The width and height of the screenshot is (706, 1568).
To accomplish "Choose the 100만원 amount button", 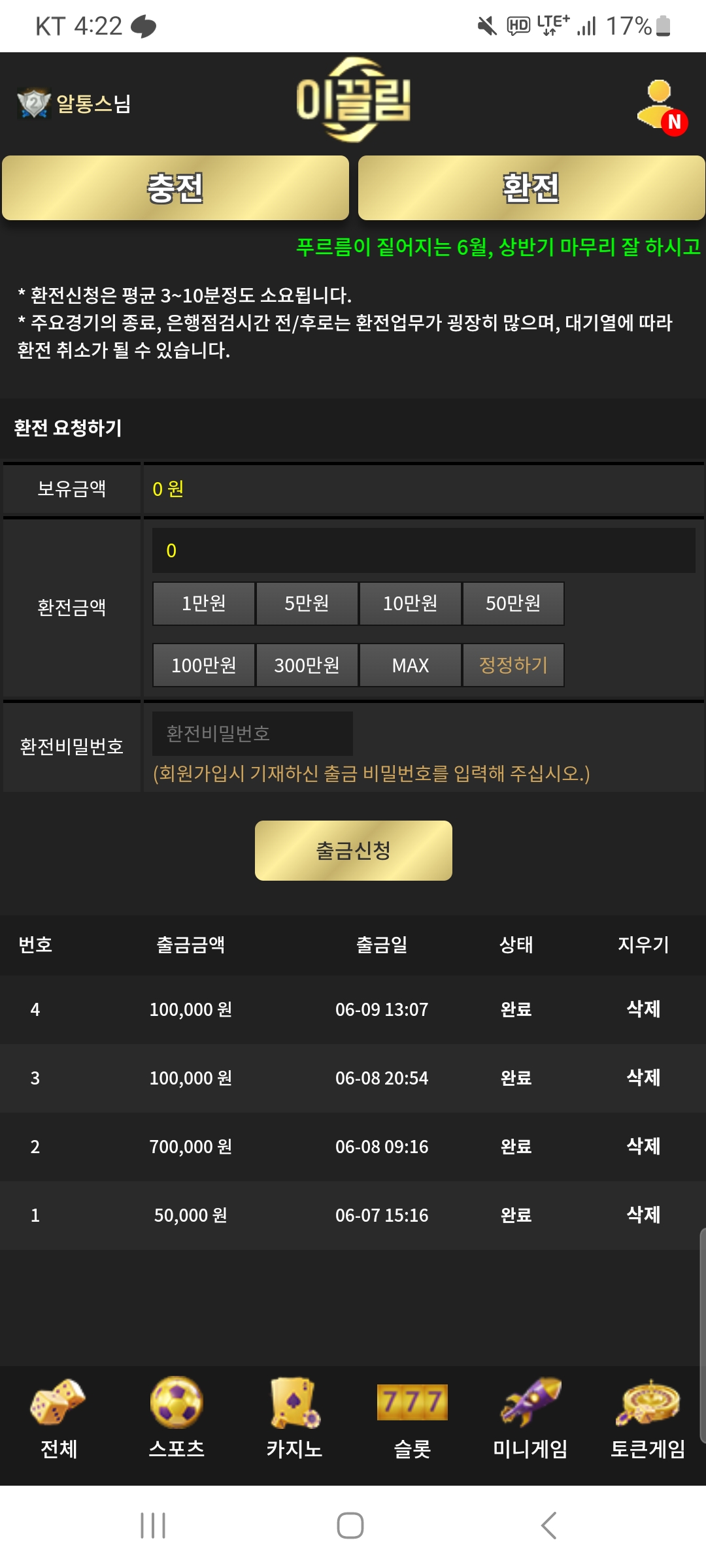I will click(x=203, y=665).
